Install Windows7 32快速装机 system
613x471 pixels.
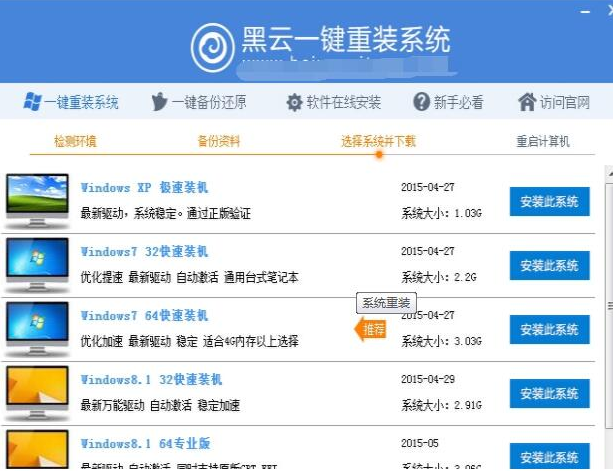[x=550, y=265]
